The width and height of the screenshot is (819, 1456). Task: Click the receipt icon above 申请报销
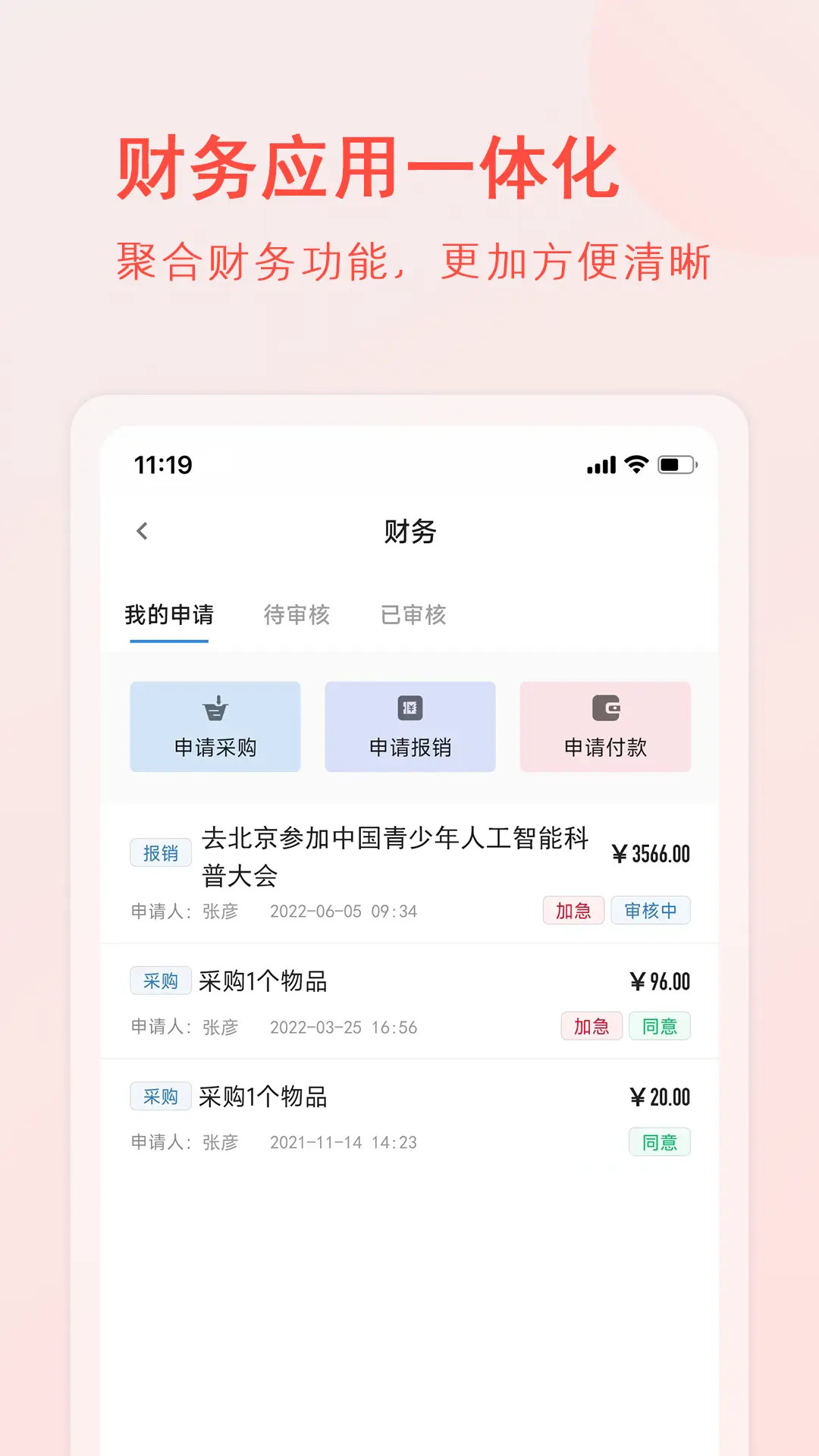(409, 709)
